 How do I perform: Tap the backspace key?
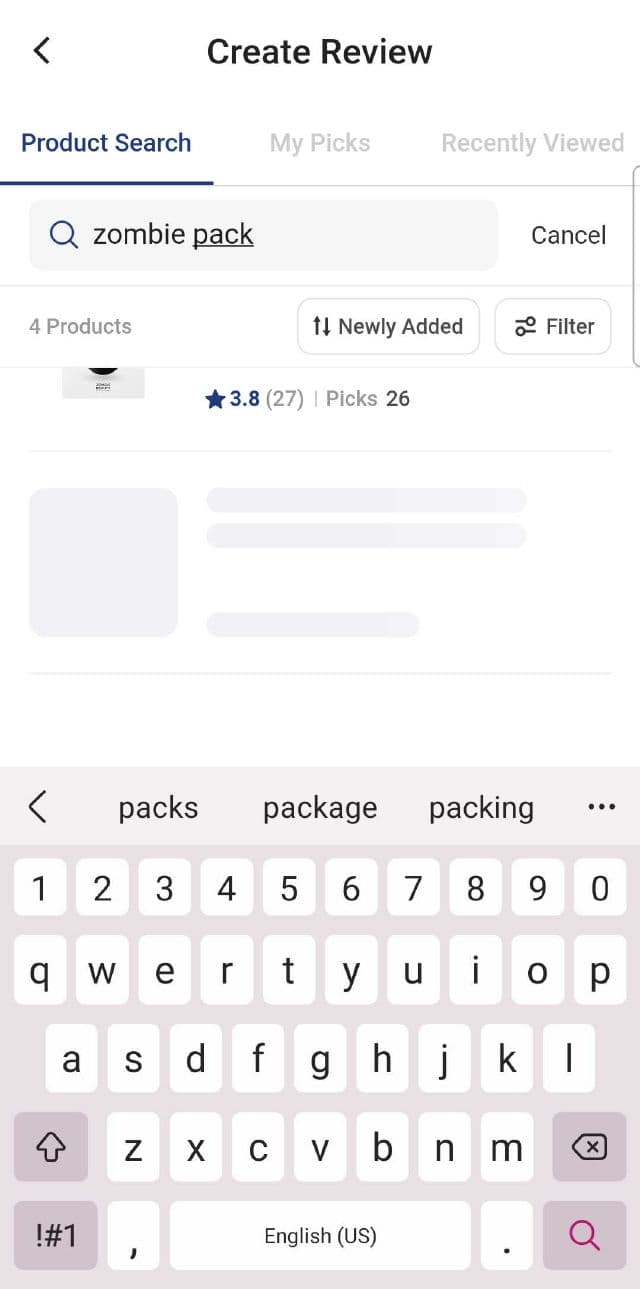(589, 1147)
